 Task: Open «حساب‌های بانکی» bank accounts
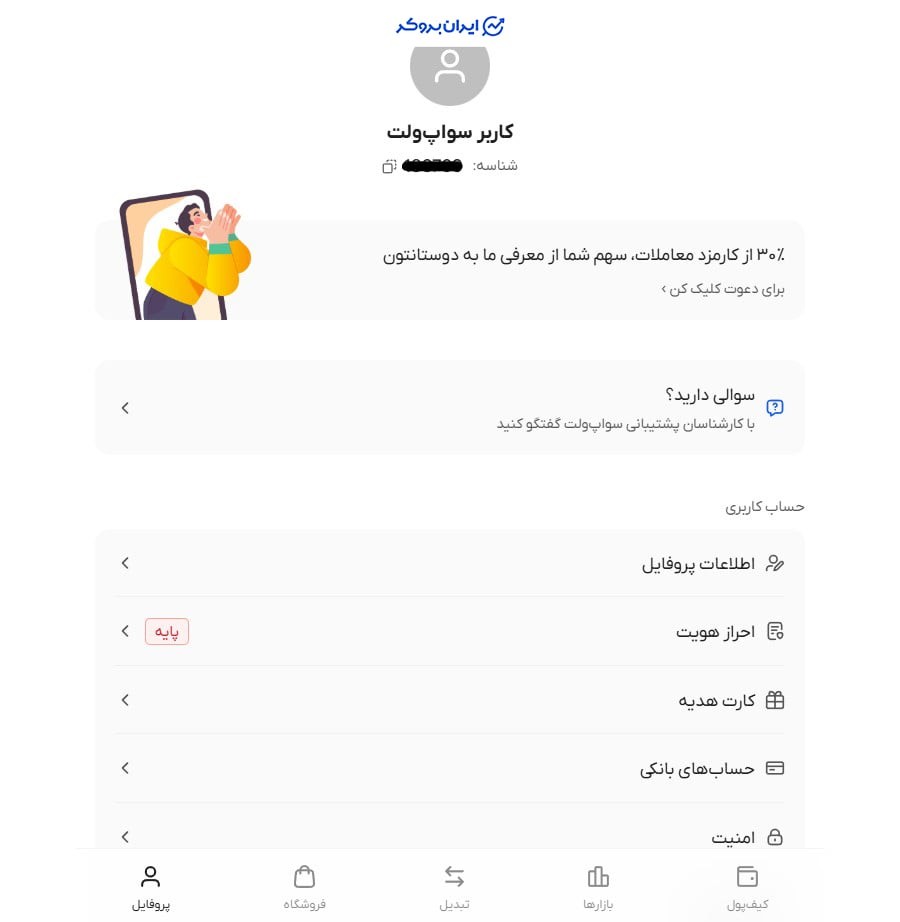(450, 768)
